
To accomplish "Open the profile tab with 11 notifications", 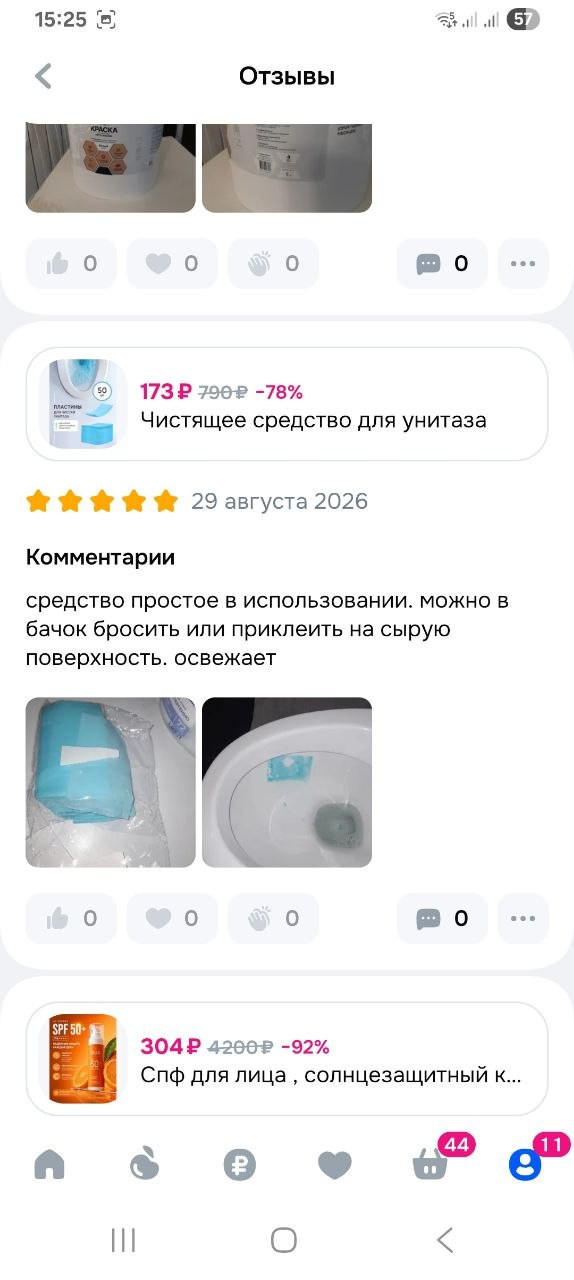I will click(x=526, y=1163).
